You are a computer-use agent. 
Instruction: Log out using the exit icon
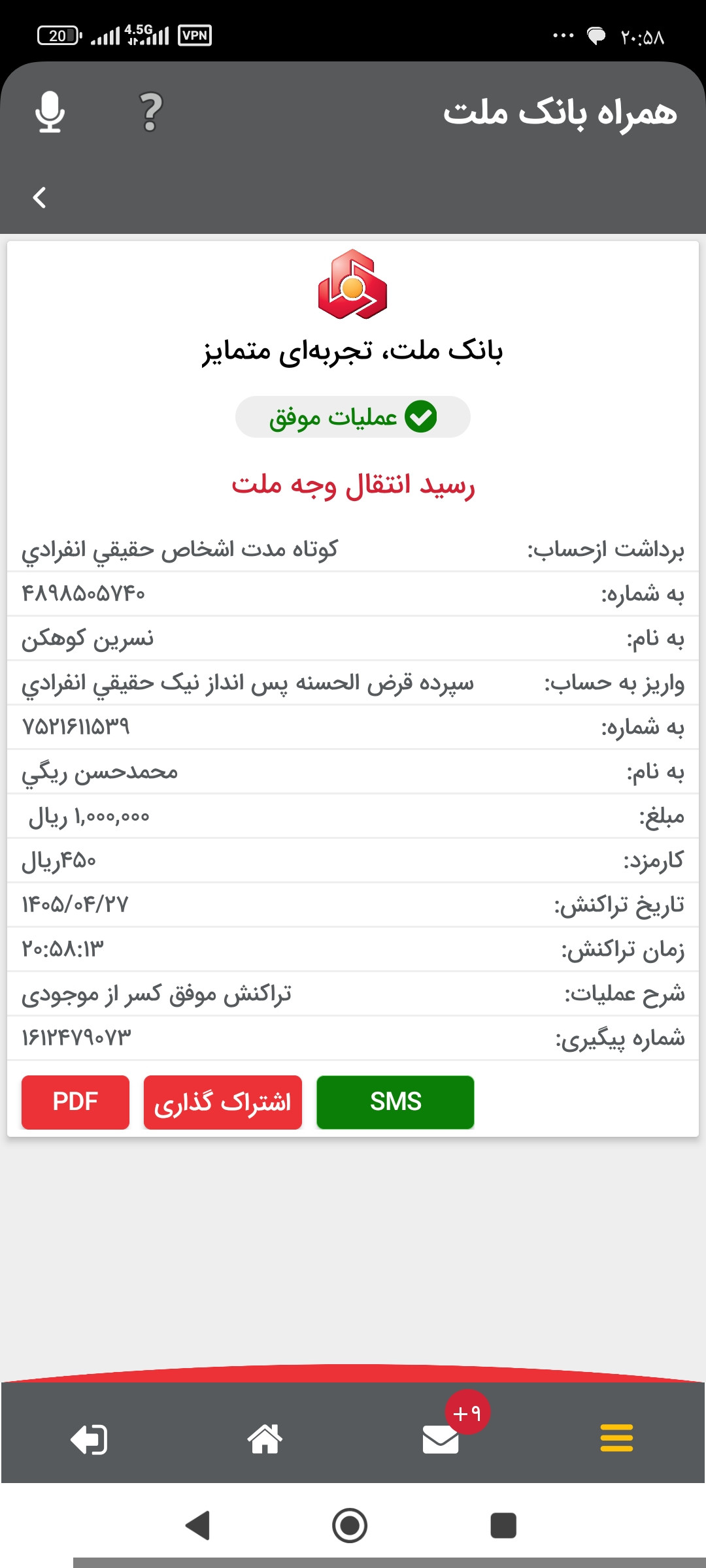[x=89, y=1439]
